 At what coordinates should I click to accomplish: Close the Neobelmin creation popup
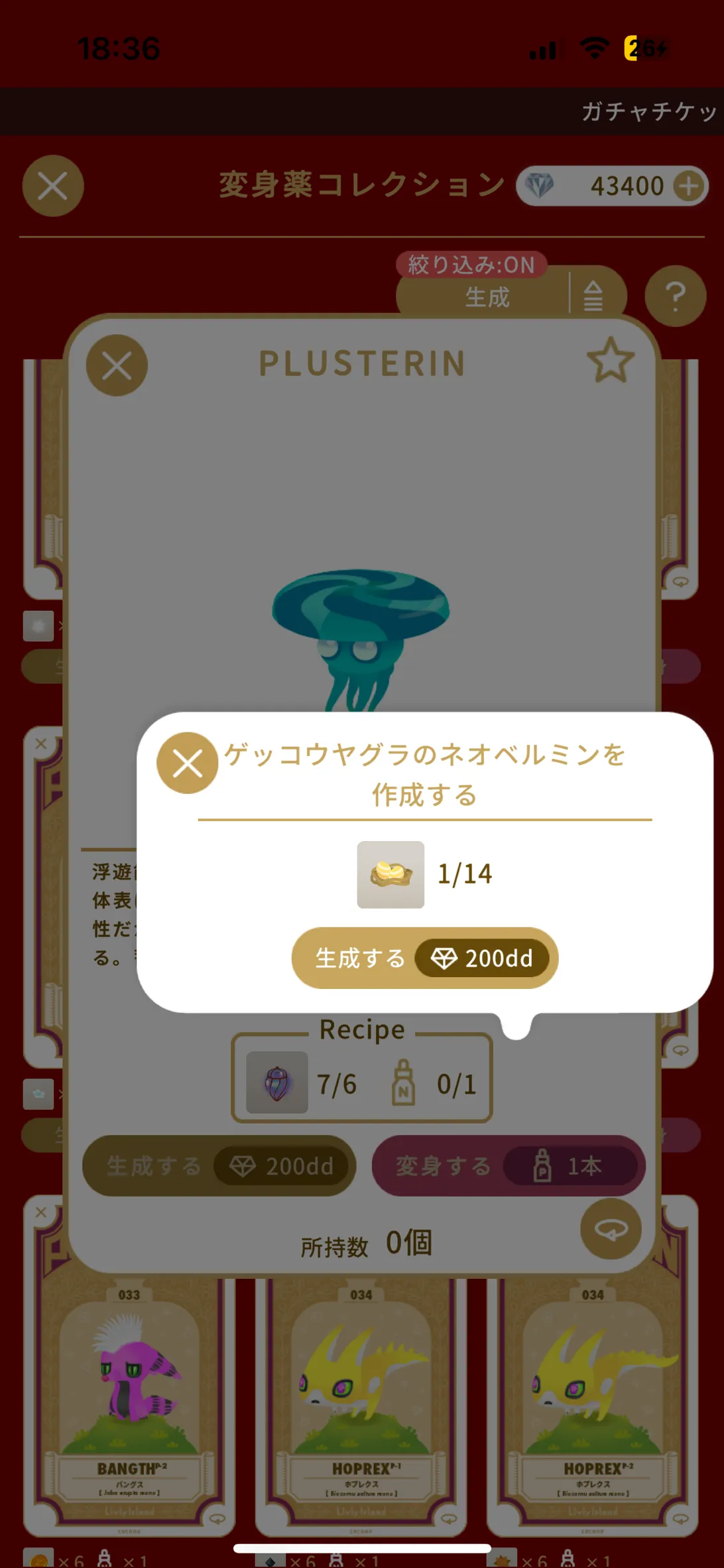[187, 763]
